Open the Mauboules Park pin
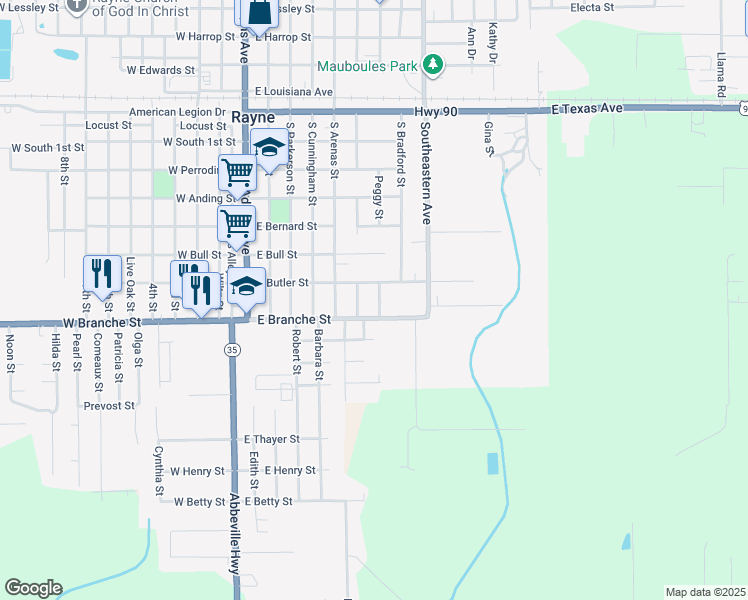The image size is (748, 600). [x=433, y=65]
